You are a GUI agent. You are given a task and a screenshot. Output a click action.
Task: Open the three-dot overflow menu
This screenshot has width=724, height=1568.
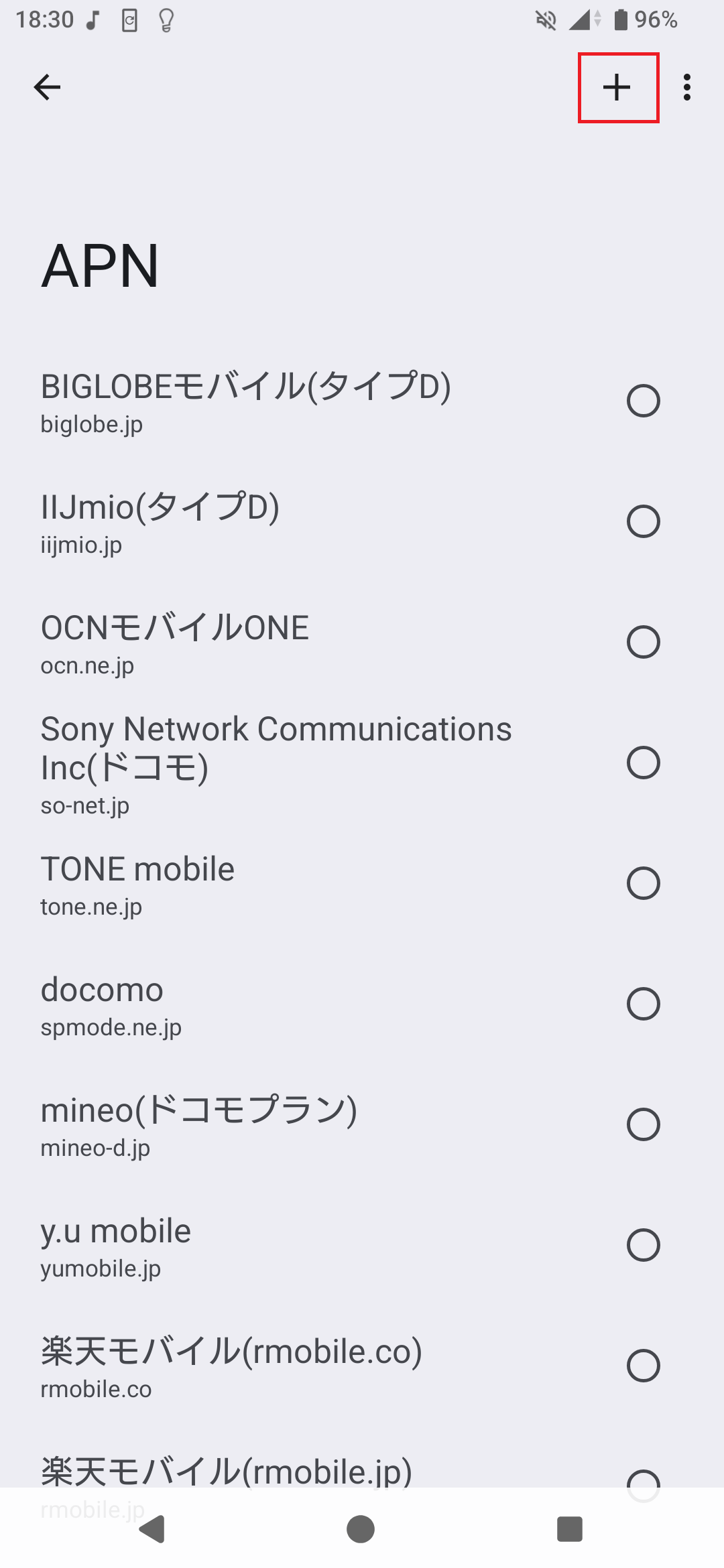tap(686, 88)
